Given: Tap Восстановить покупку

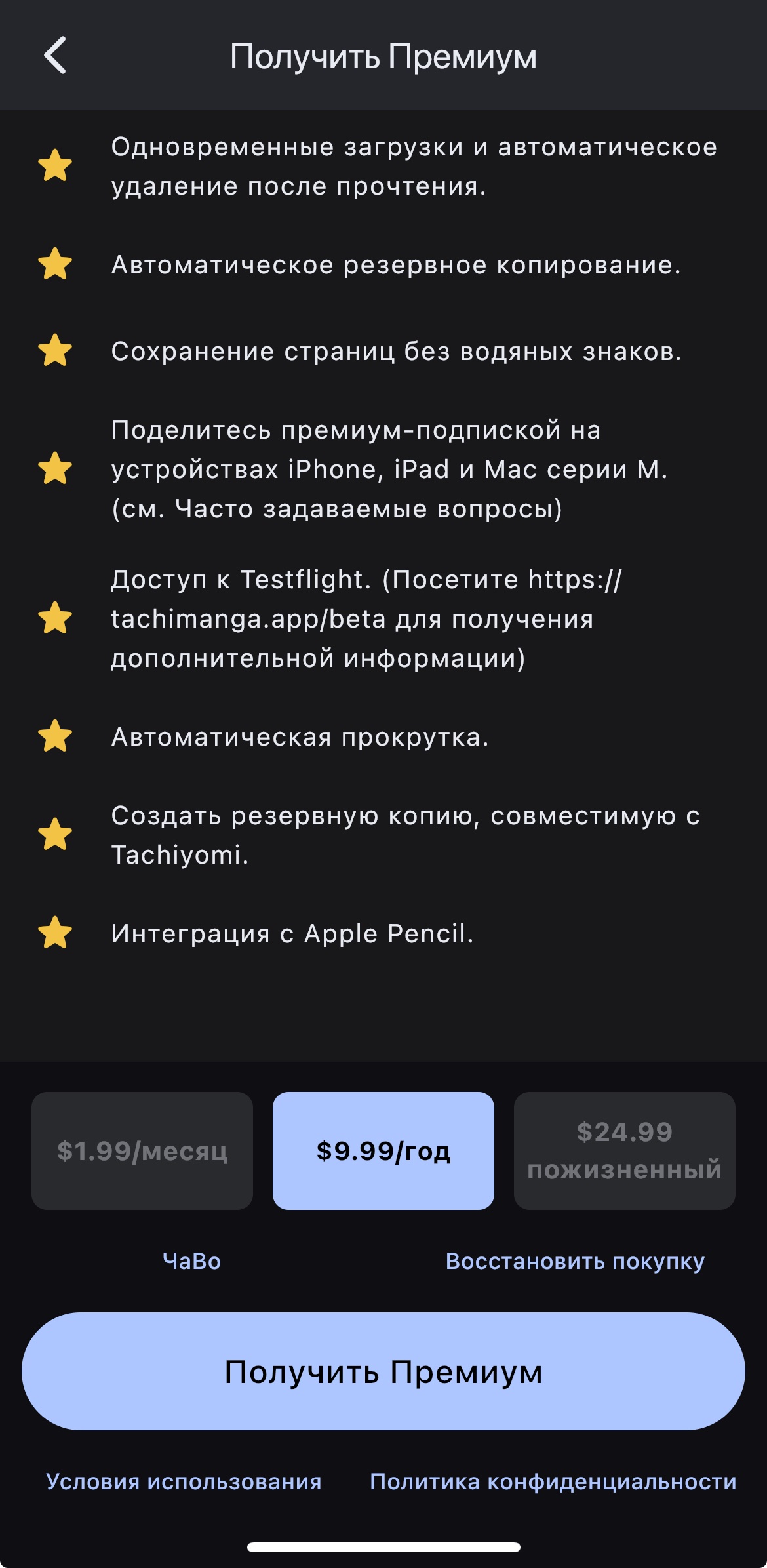Looking at the screenshot, I should (x=575, y=1261).
